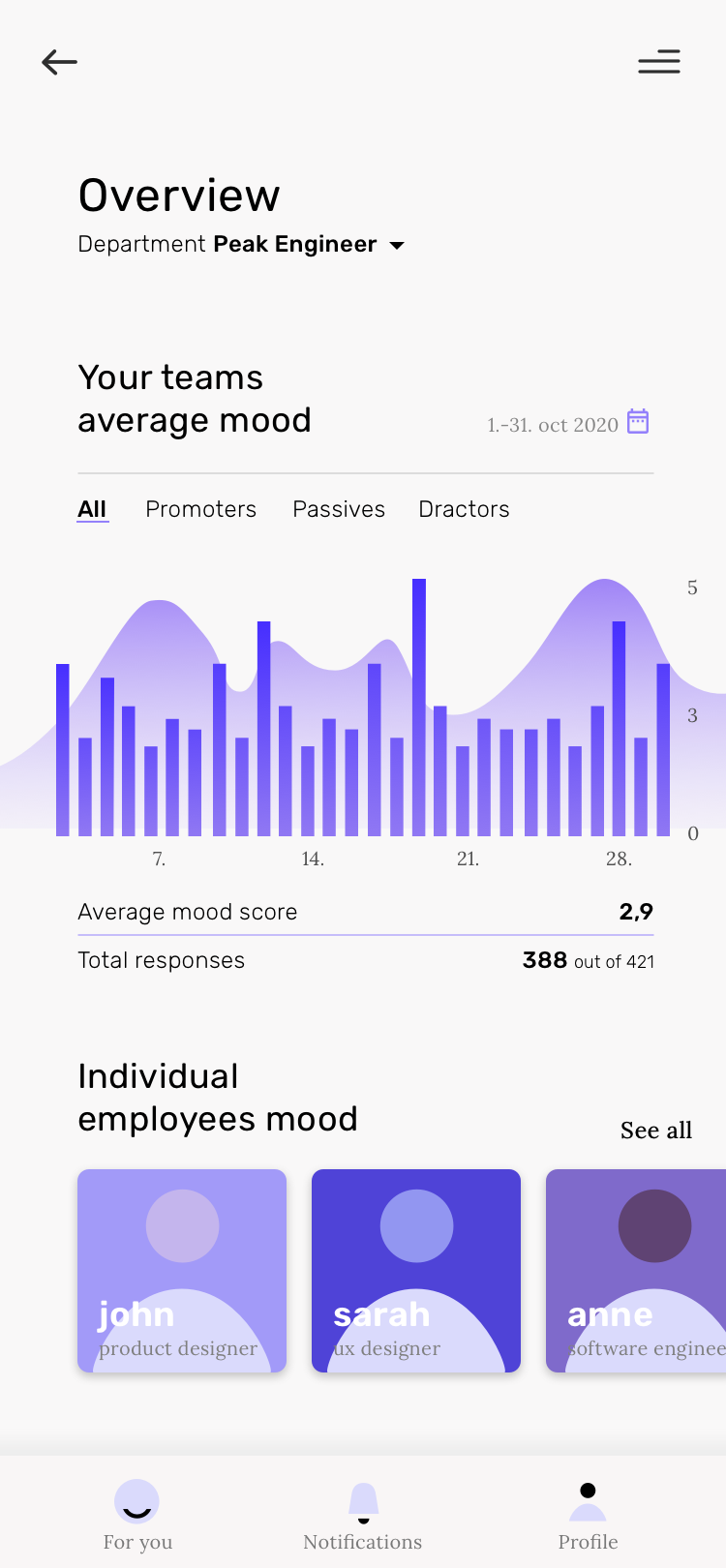This screenshot has width=726, height=1568.
Task: Expand the Department Peak Engineer dropdown
Action: pyautogui.click(x=241, y=245)
